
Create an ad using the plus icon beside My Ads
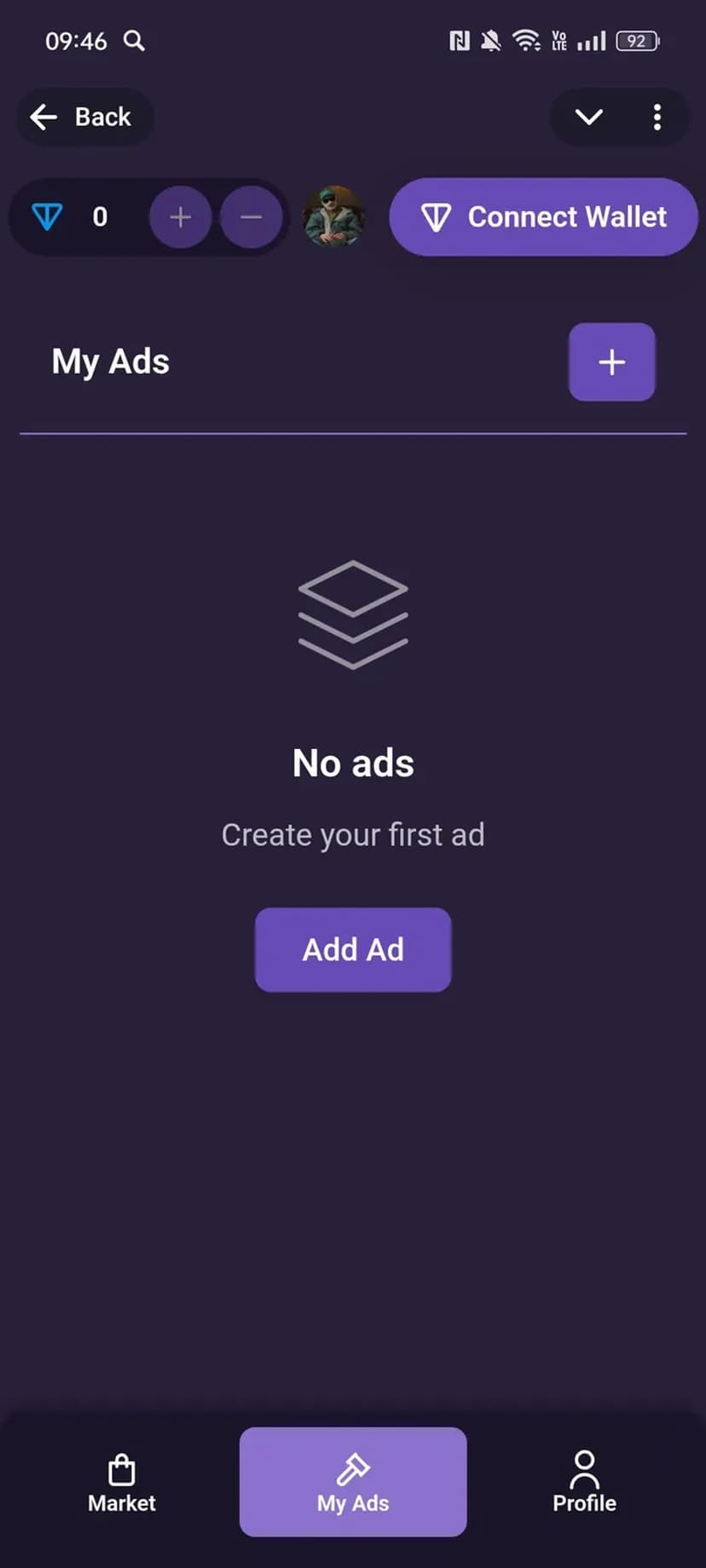click(611, 362)
